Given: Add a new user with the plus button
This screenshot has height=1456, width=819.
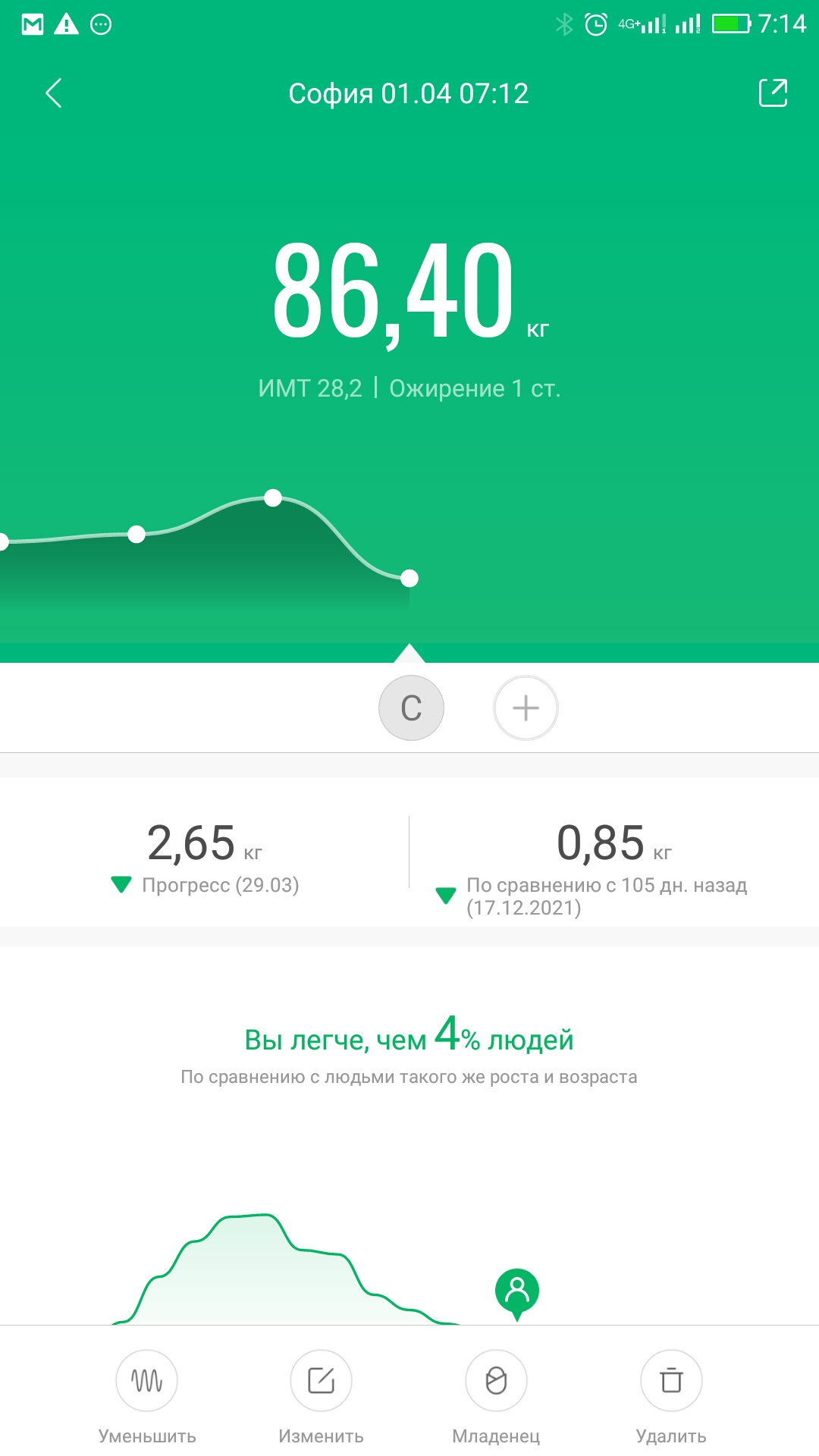Looking at the screenshot, I should coord(526,708).
